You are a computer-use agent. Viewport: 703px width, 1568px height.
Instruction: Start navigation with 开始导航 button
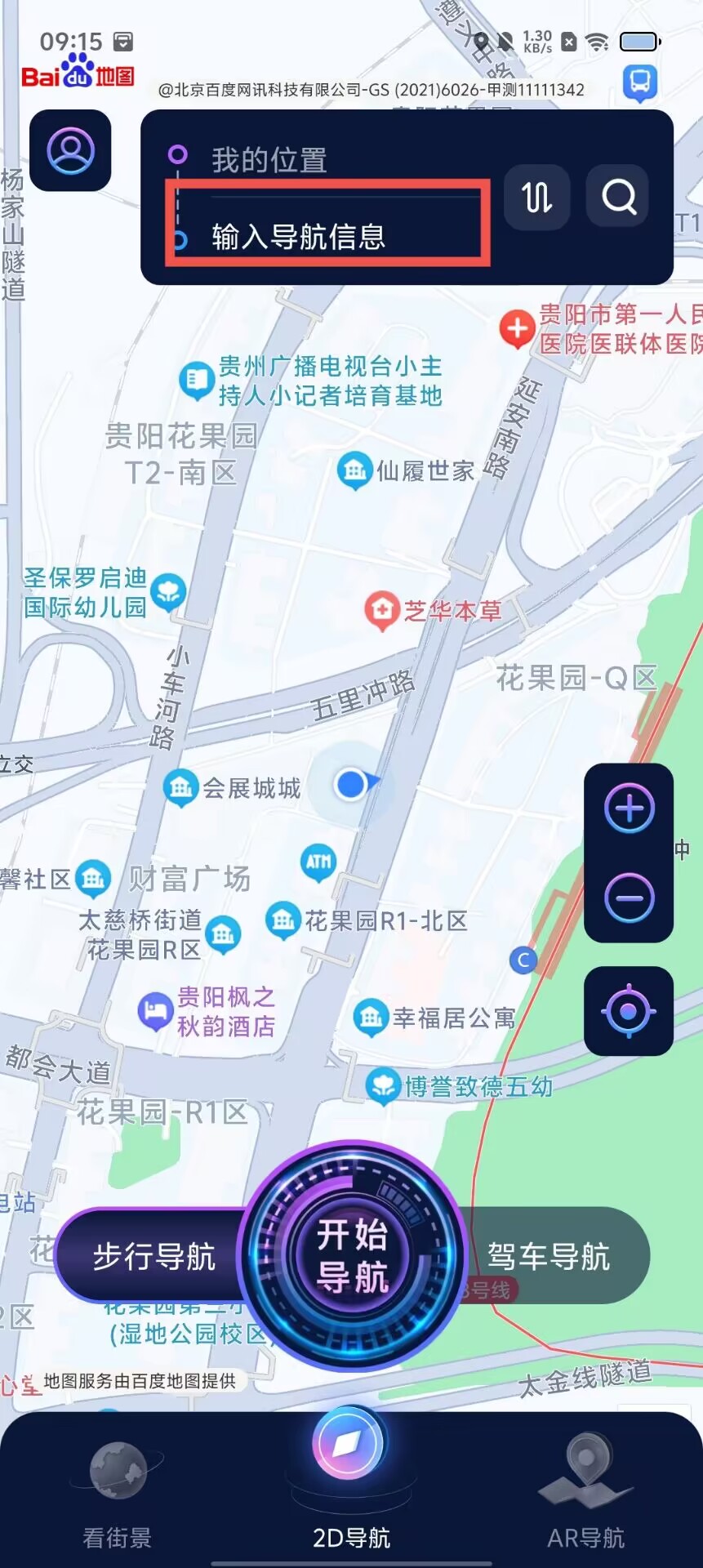point(352,1255)
